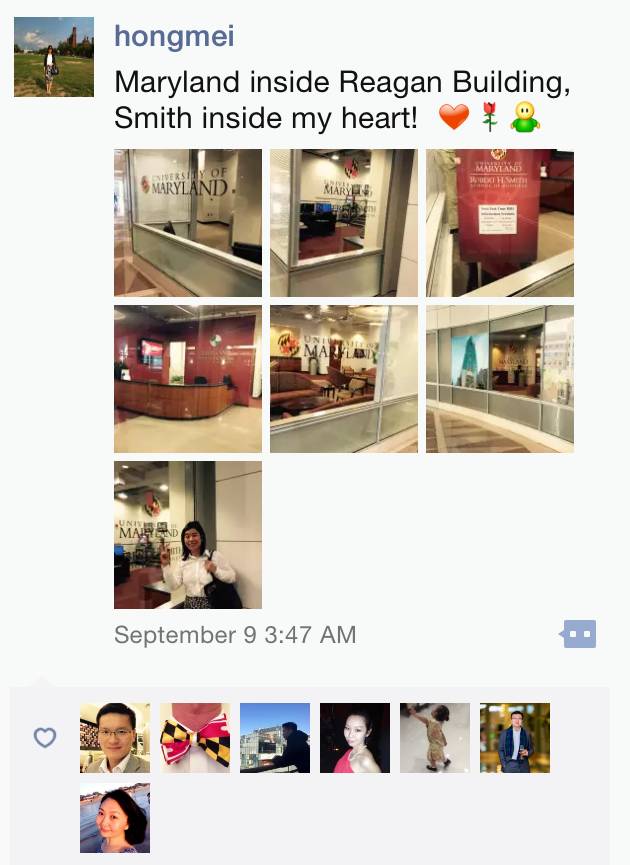Open the like and comment menu button
The image size is (630, 865).
click(x=579, y=633)
